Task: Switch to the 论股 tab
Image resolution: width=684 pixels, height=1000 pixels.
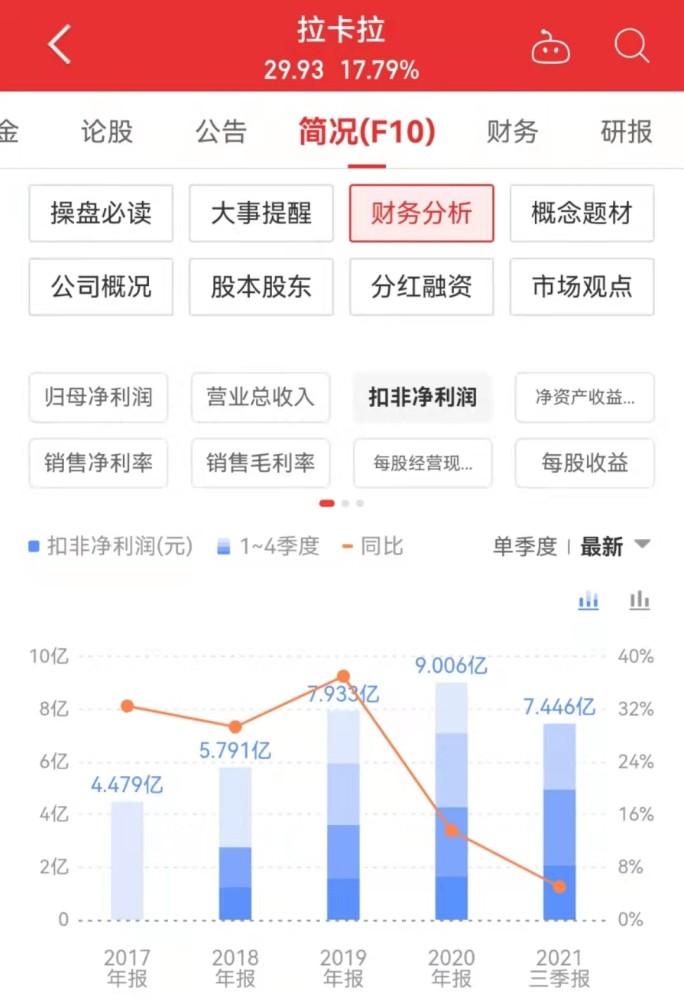Action: [107, 131]
